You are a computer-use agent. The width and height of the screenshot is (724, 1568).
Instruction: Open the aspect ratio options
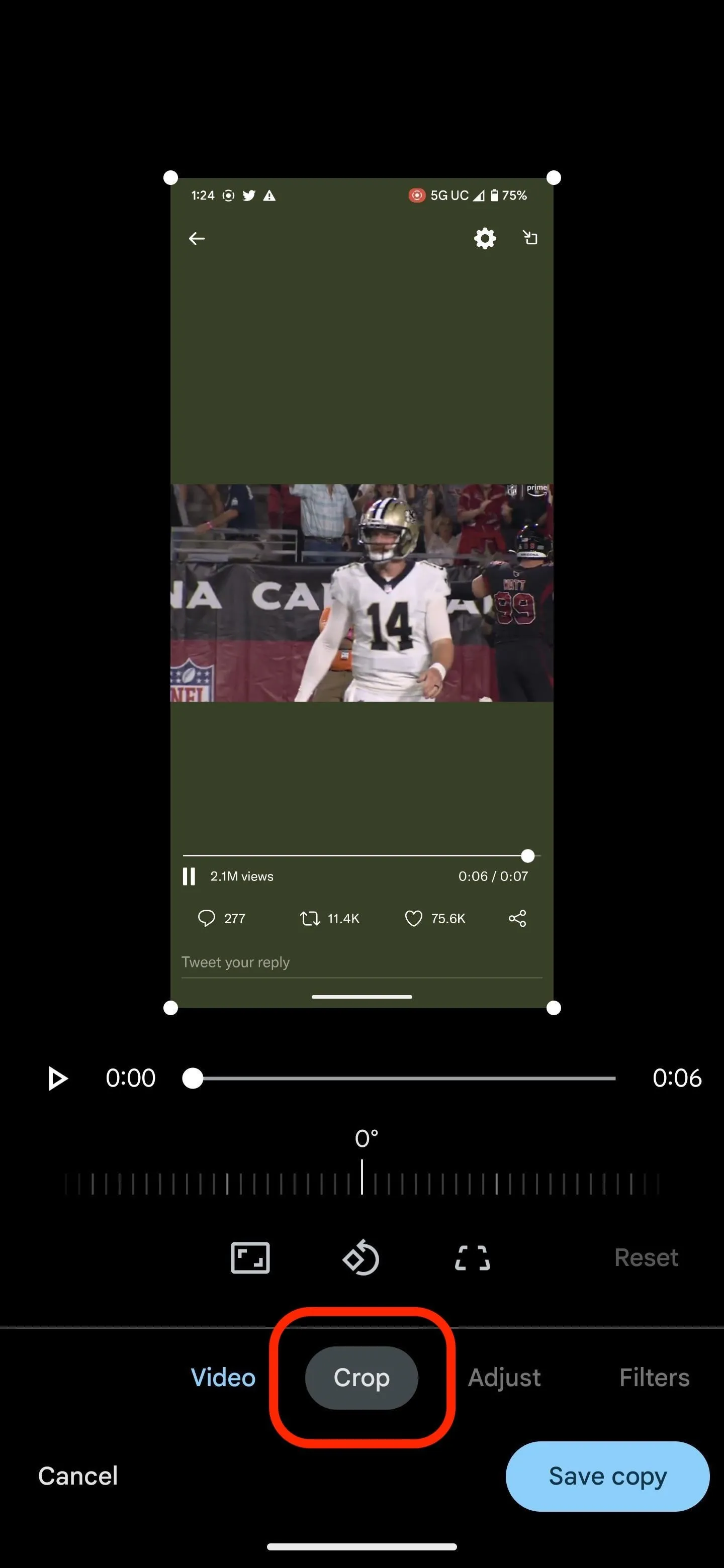pos(250,1257)
